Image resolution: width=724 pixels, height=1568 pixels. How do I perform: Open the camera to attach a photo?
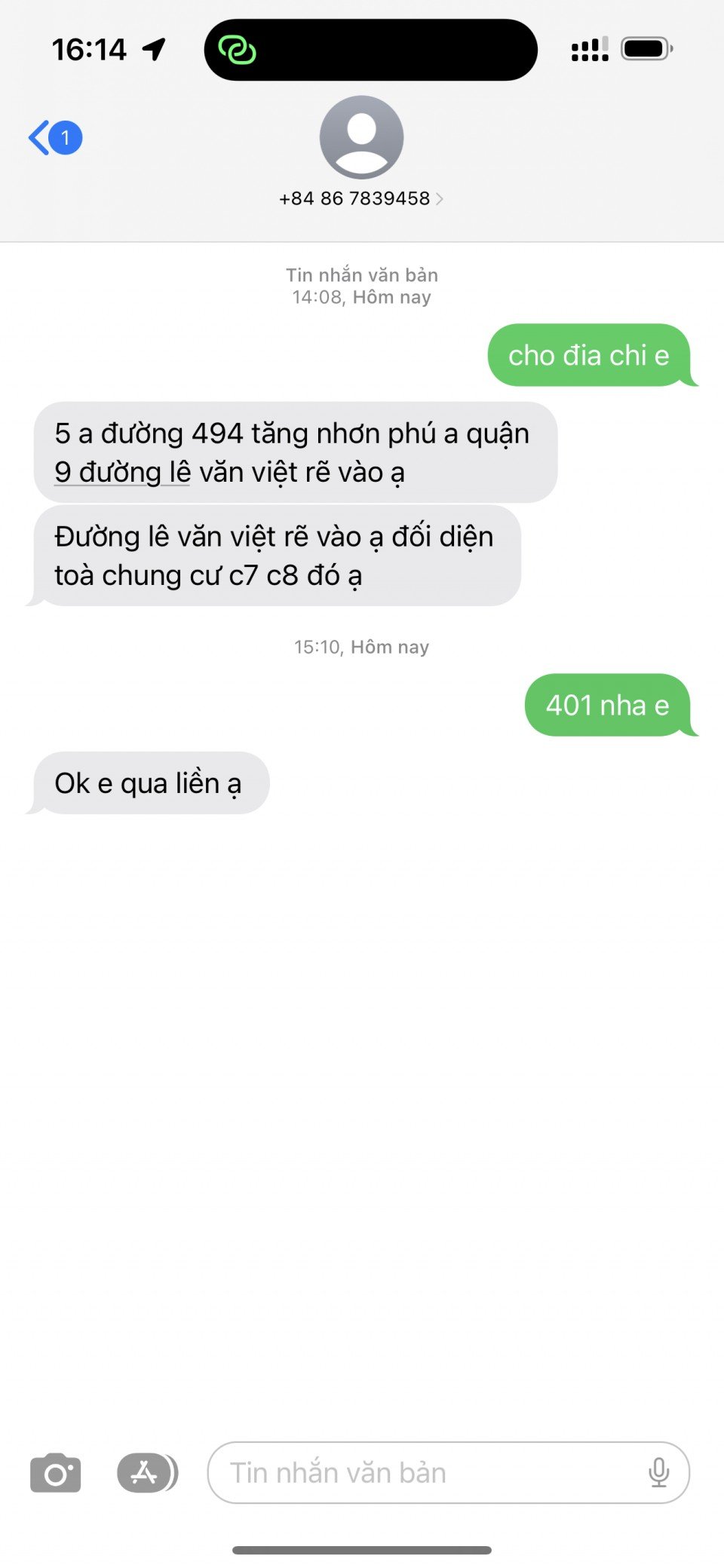tap(55, 1472)
